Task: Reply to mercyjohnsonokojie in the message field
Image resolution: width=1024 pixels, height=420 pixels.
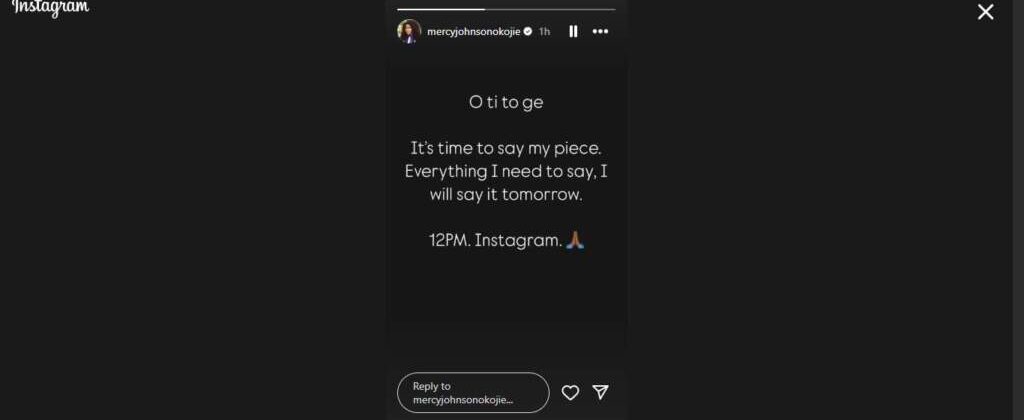Action: tap(473, 392)
